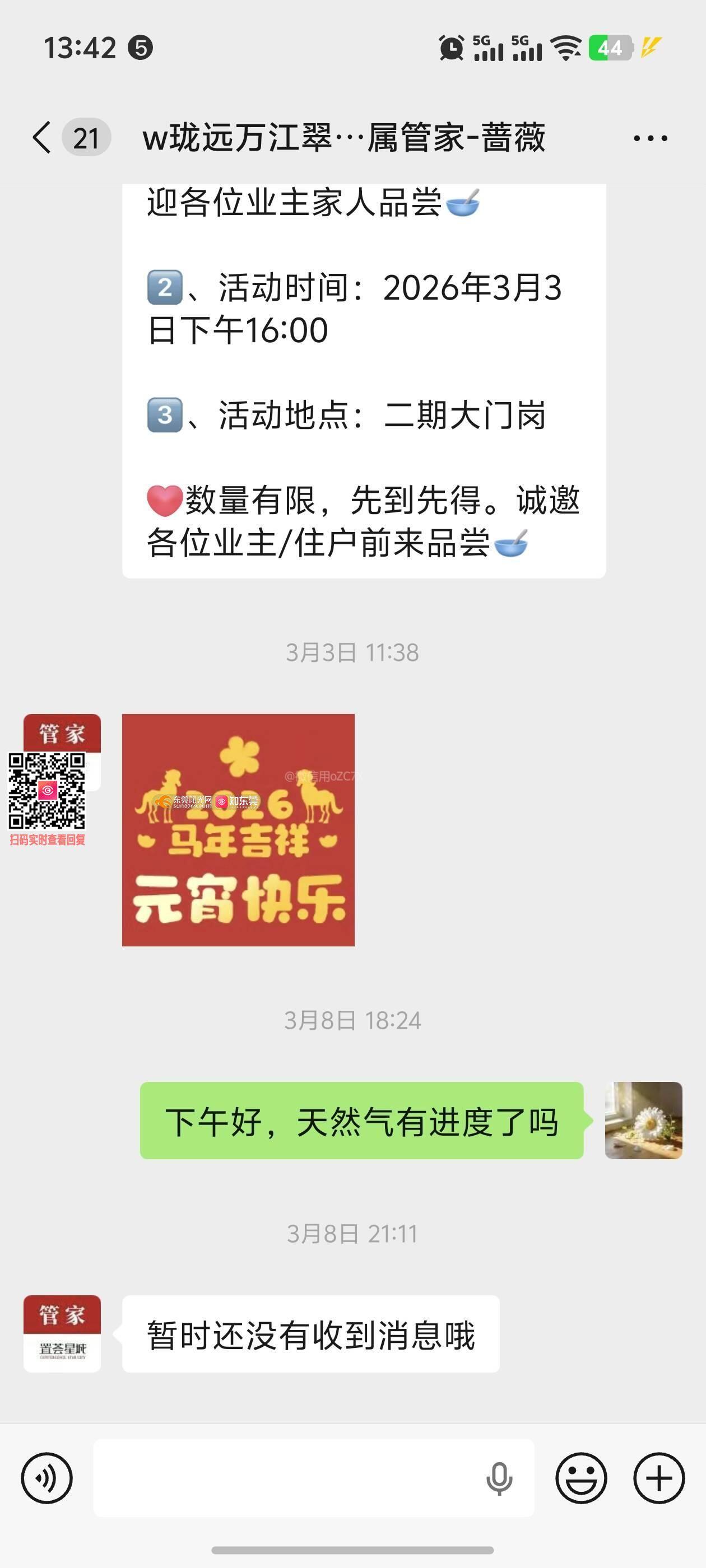
Task: Go back to the chat list
Action: pos(42,138)
